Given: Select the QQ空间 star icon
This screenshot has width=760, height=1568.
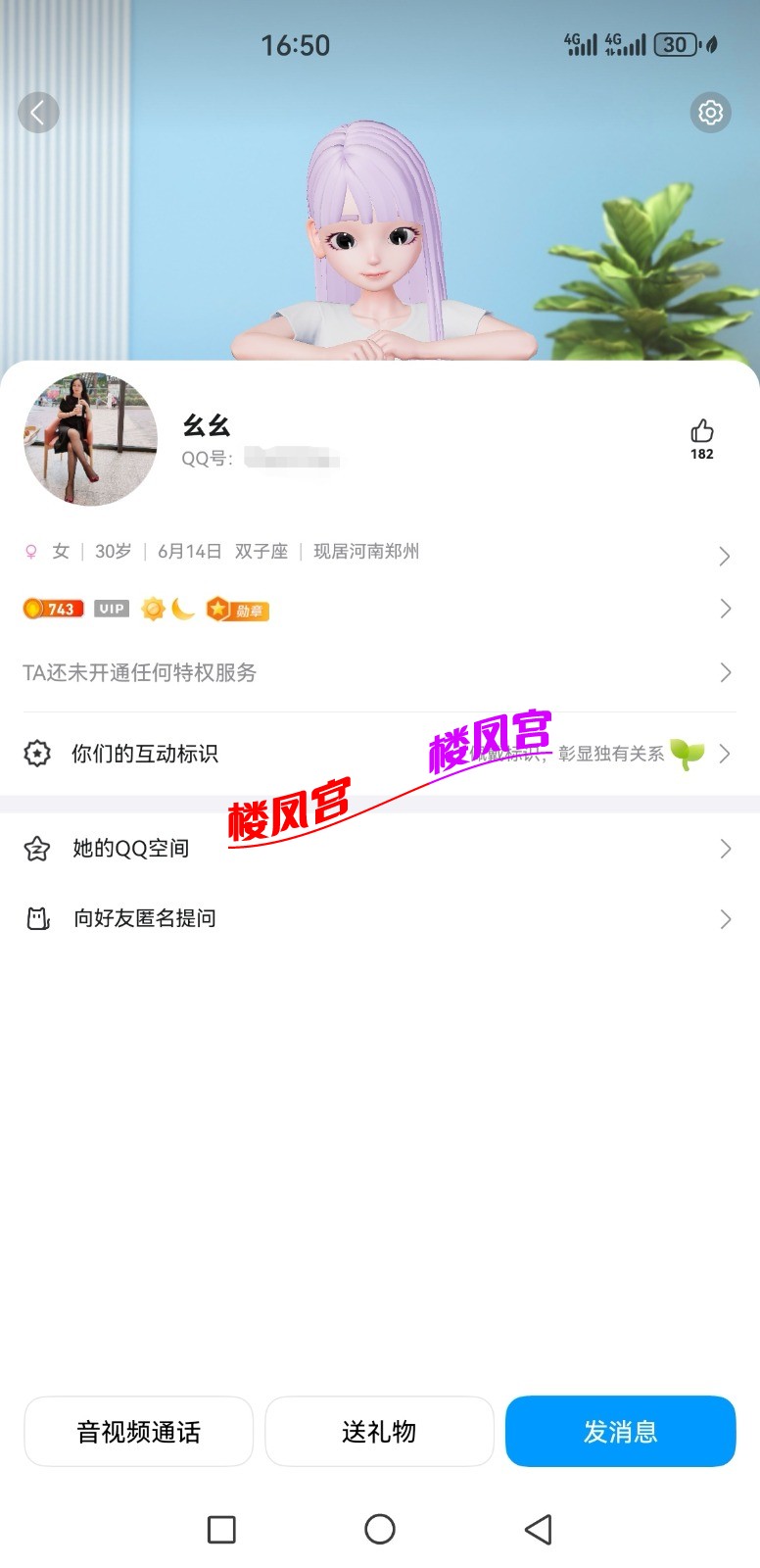Looking at the screenshot, I should 36,849.
